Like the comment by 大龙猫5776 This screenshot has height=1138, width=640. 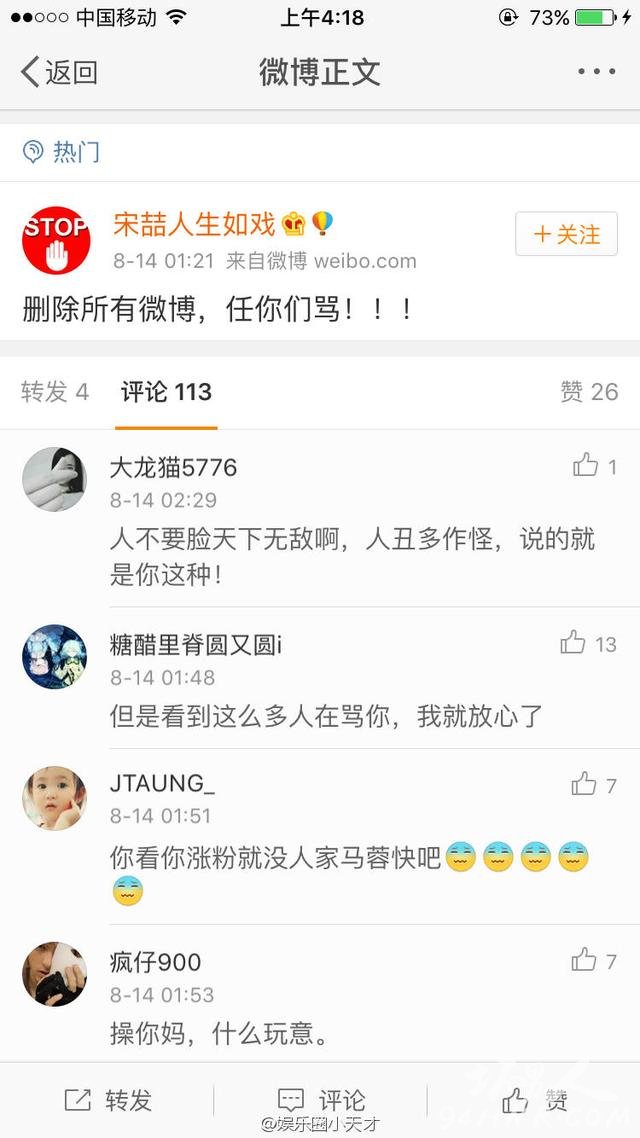[594, 465]
